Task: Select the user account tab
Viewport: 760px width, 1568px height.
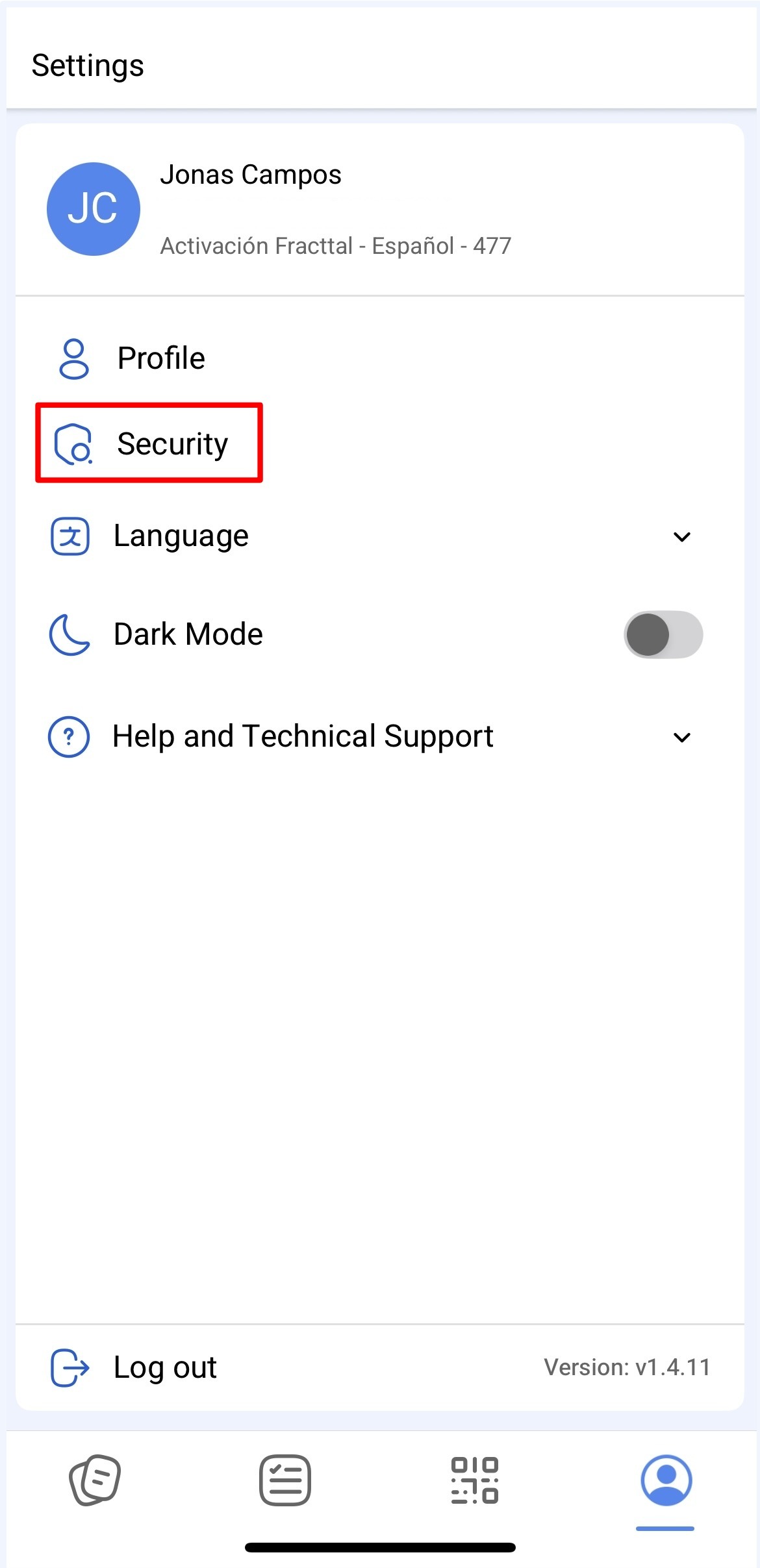Action: click(666, 1480)
